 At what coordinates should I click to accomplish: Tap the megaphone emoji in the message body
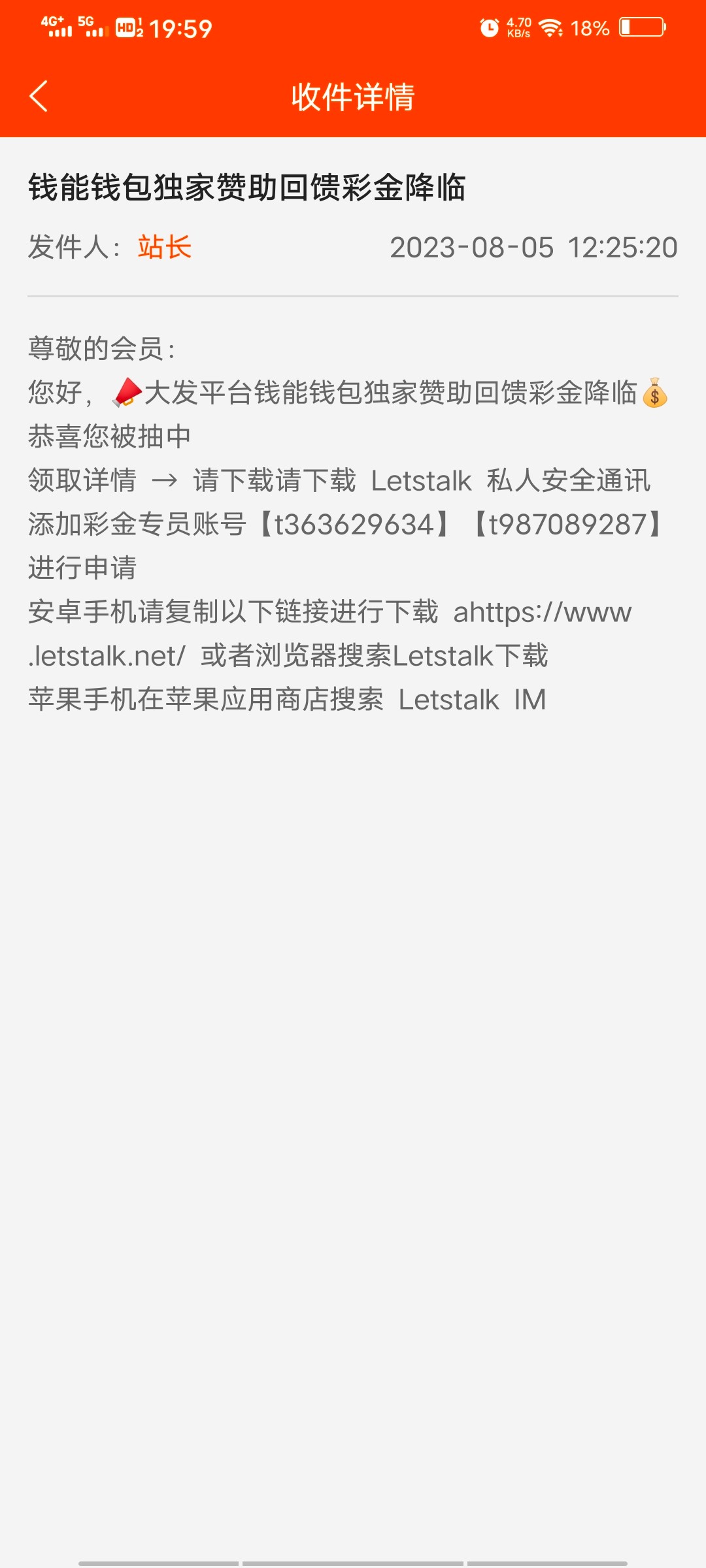[126, 393]
